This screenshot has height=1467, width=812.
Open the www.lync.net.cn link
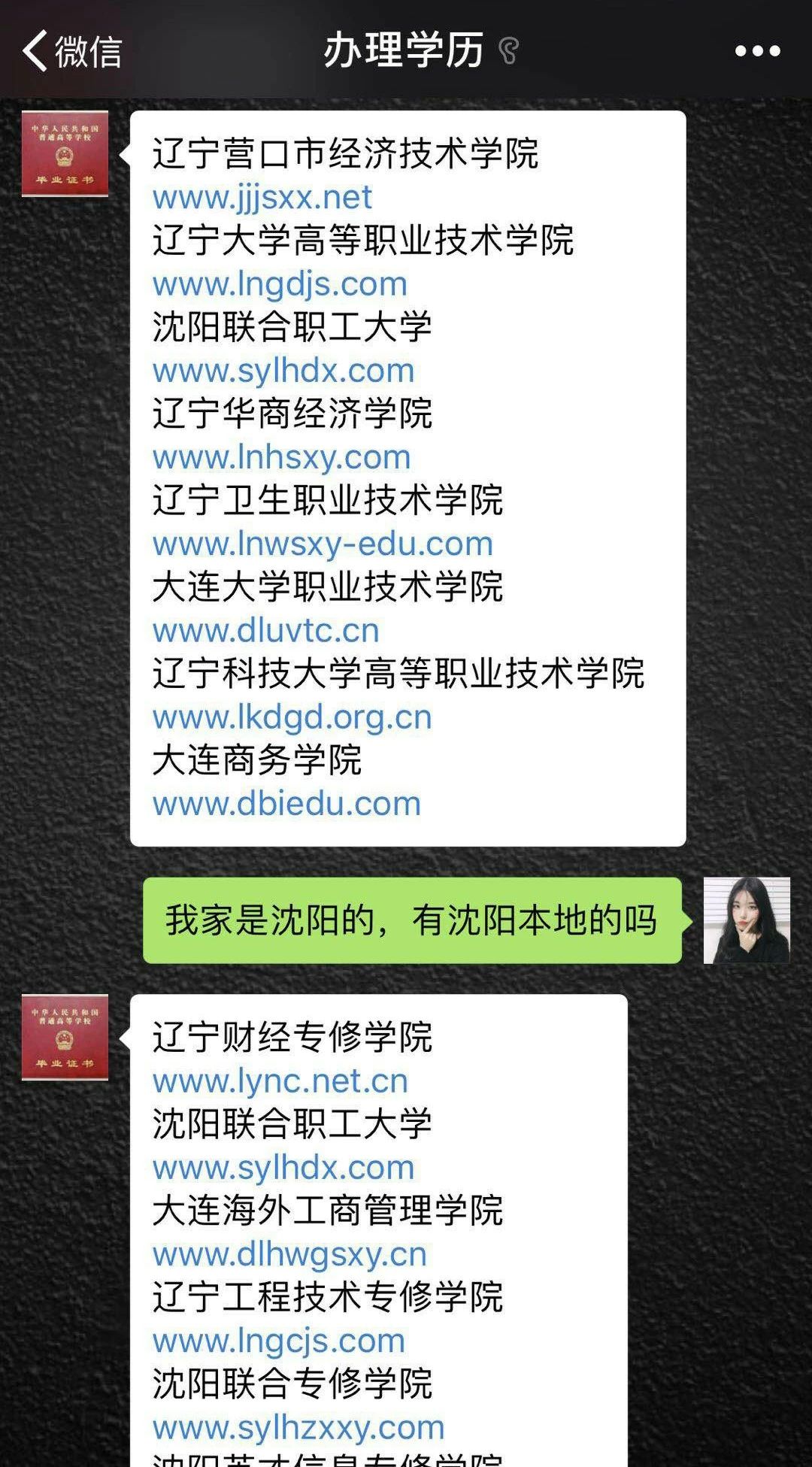point(280,1081)
